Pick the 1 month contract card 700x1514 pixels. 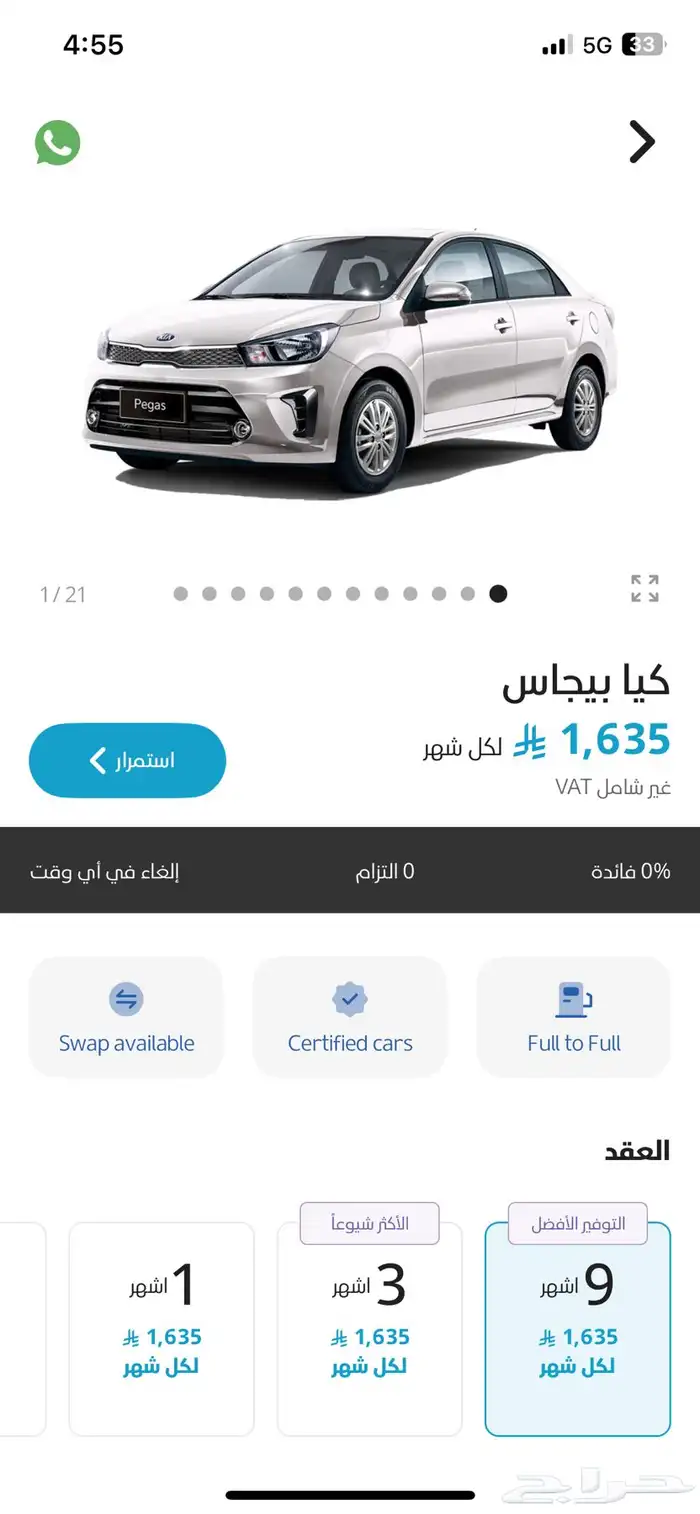[x=161, y=1328]
